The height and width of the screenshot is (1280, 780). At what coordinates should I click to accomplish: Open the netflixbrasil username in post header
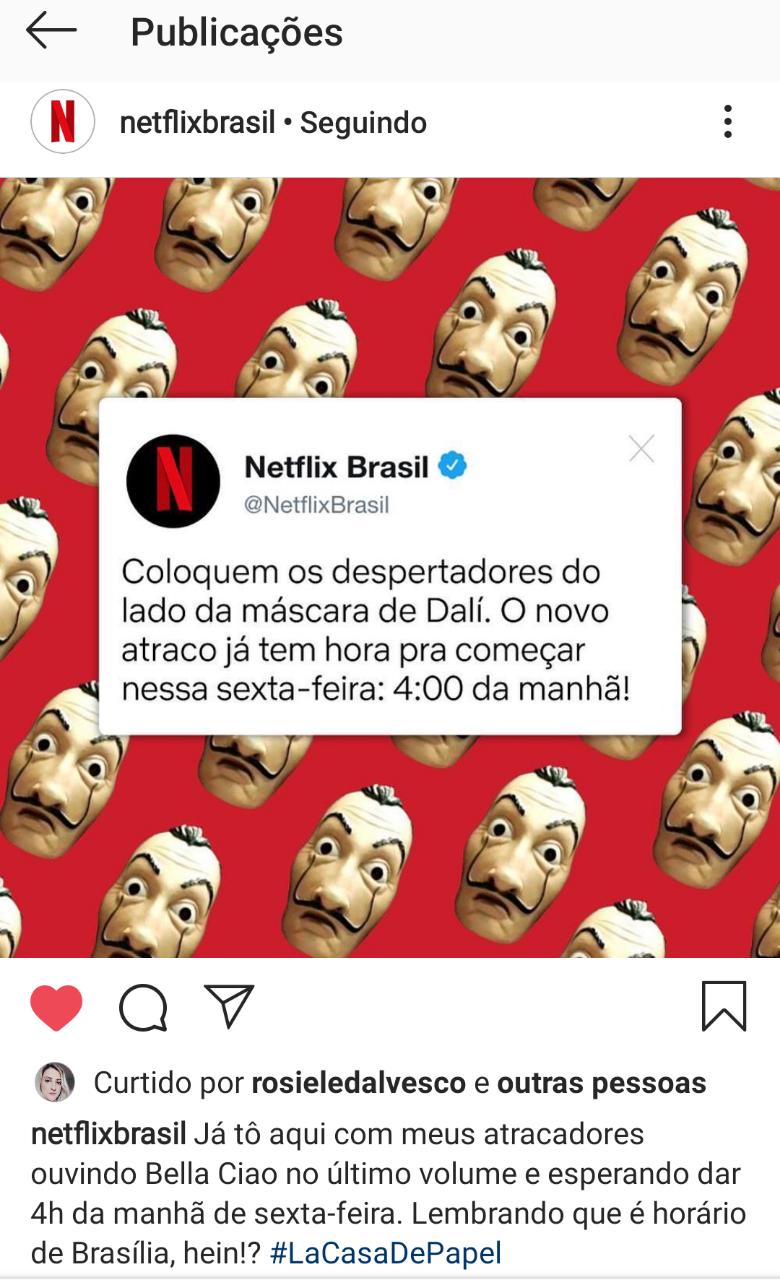(x=197, y=123)
